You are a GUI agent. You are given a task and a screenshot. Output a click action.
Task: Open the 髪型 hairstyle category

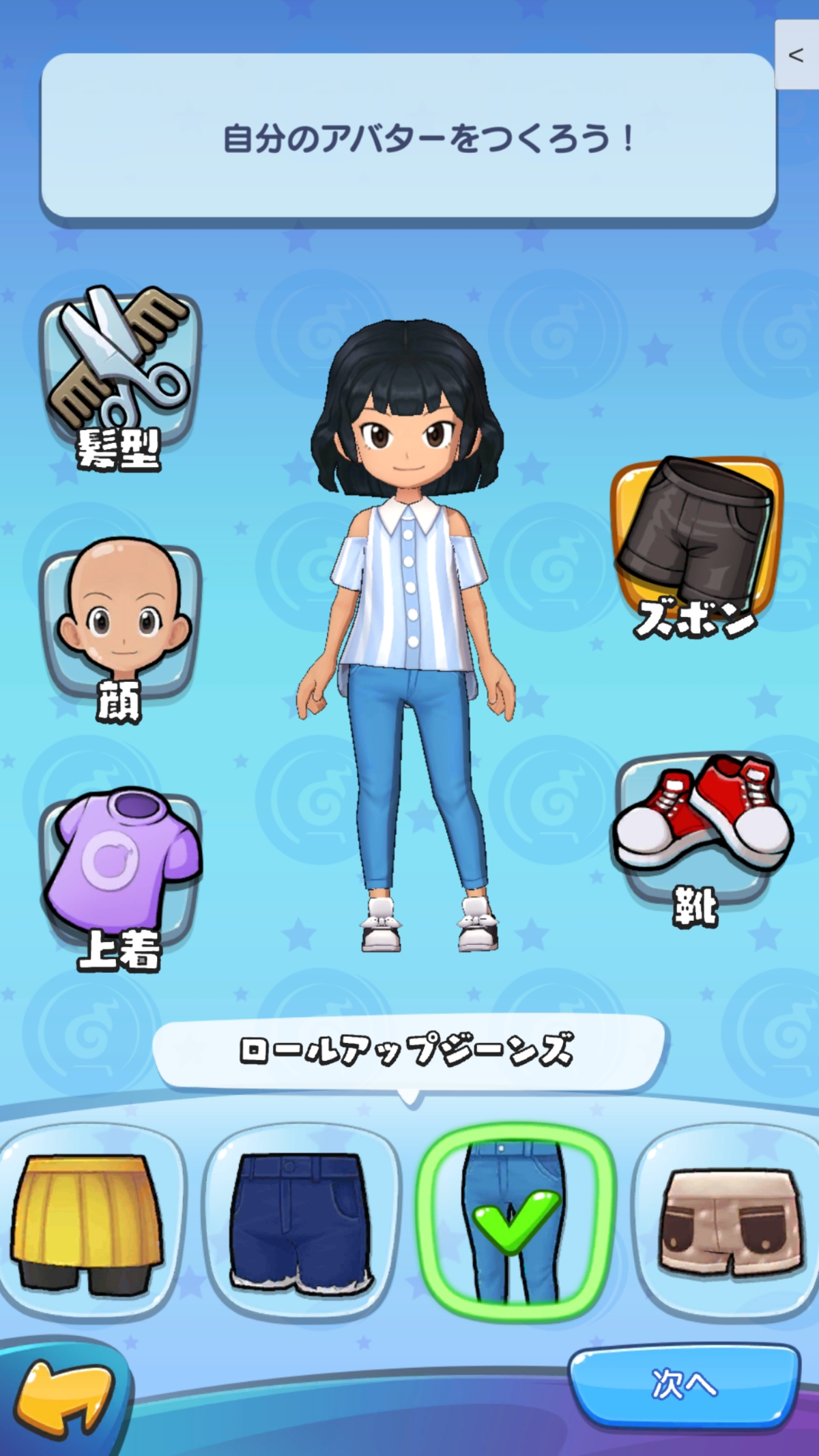coord(119,375)
